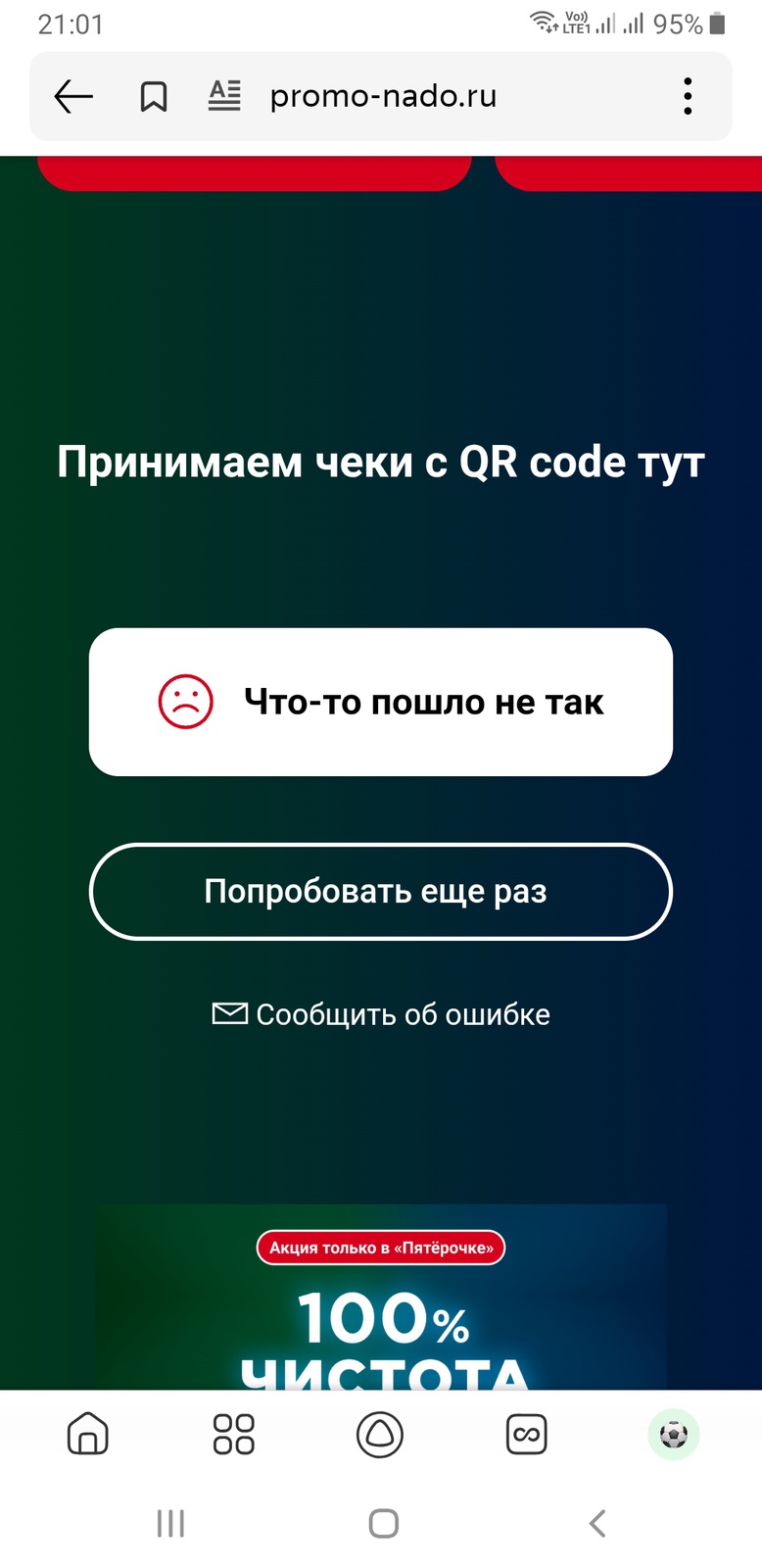The width and height of the screenshot is (762, 1568).
Task: Go back using the browser arrow
Action: [73, 96]
